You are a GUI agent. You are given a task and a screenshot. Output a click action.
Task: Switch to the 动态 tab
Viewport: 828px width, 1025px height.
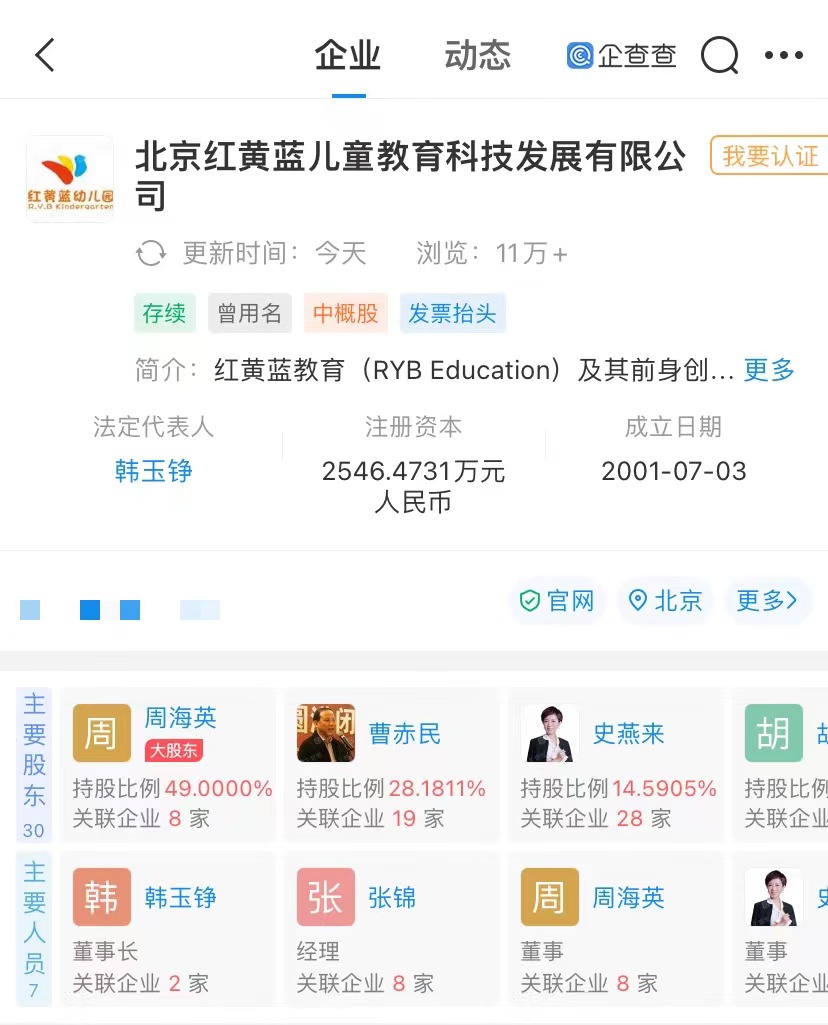(x=477, y=55)
